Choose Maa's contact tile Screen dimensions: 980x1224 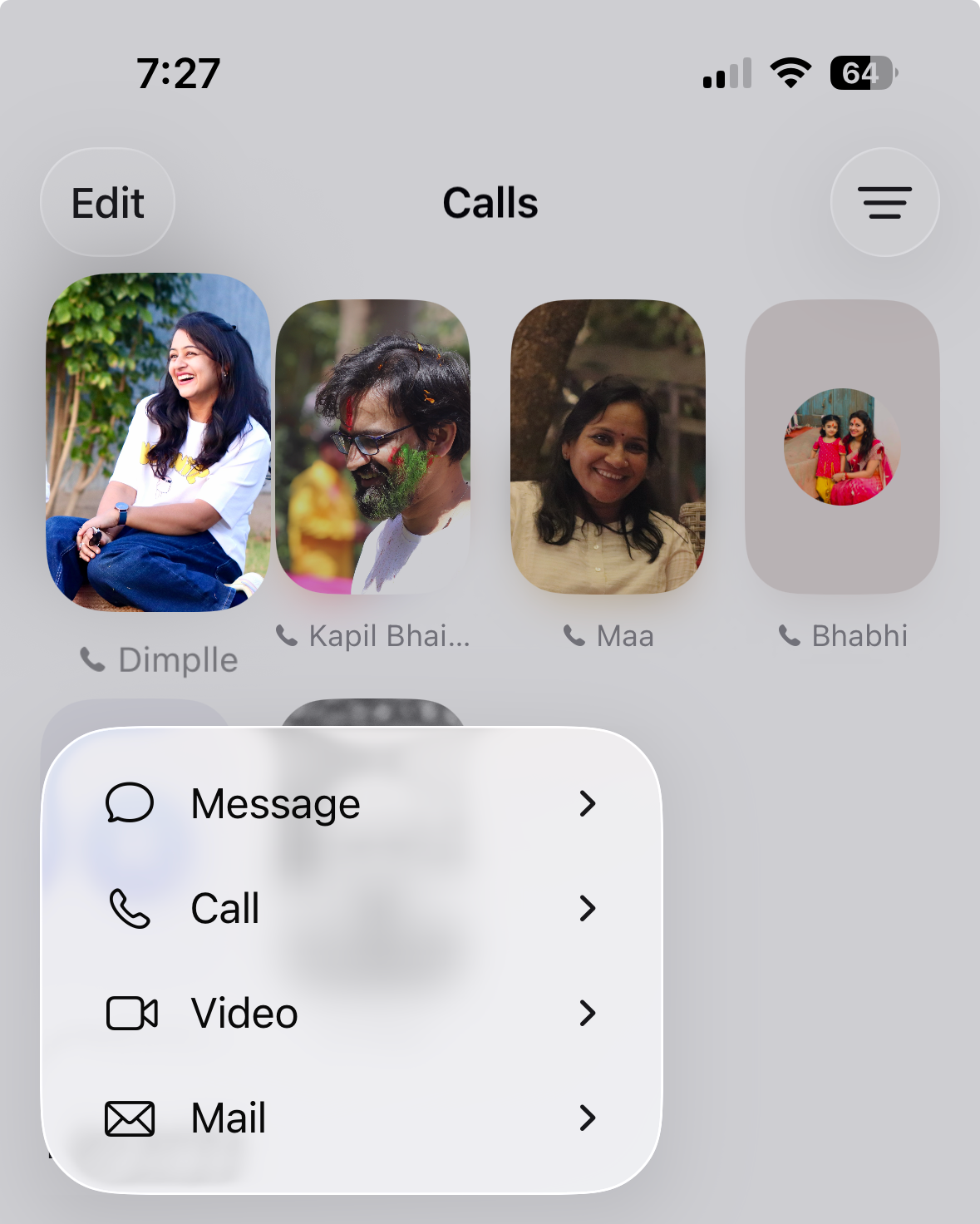(608, 447)
